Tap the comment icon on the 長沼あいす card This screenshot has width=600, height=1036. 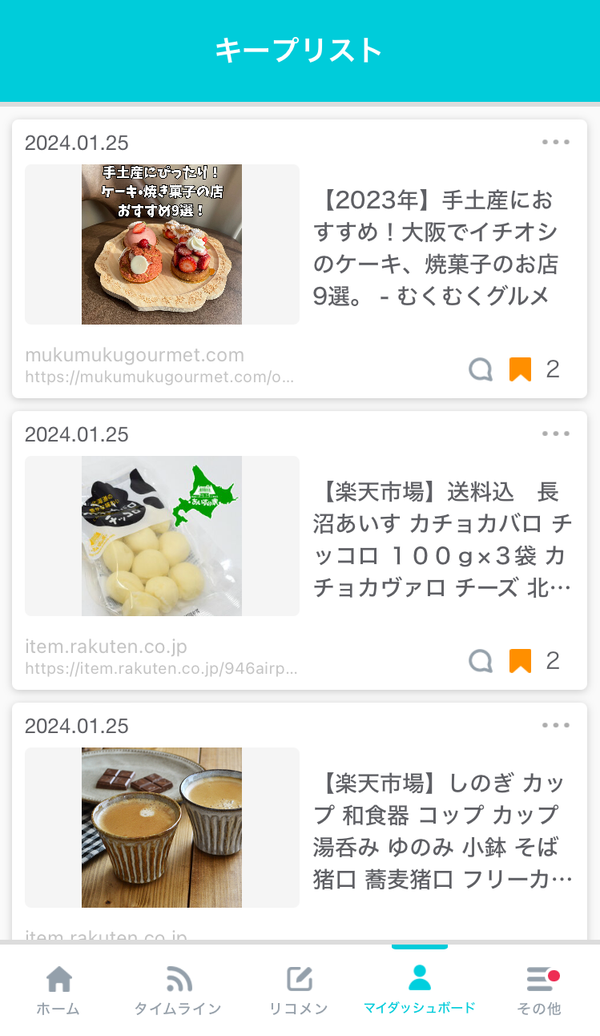[480, 661]
